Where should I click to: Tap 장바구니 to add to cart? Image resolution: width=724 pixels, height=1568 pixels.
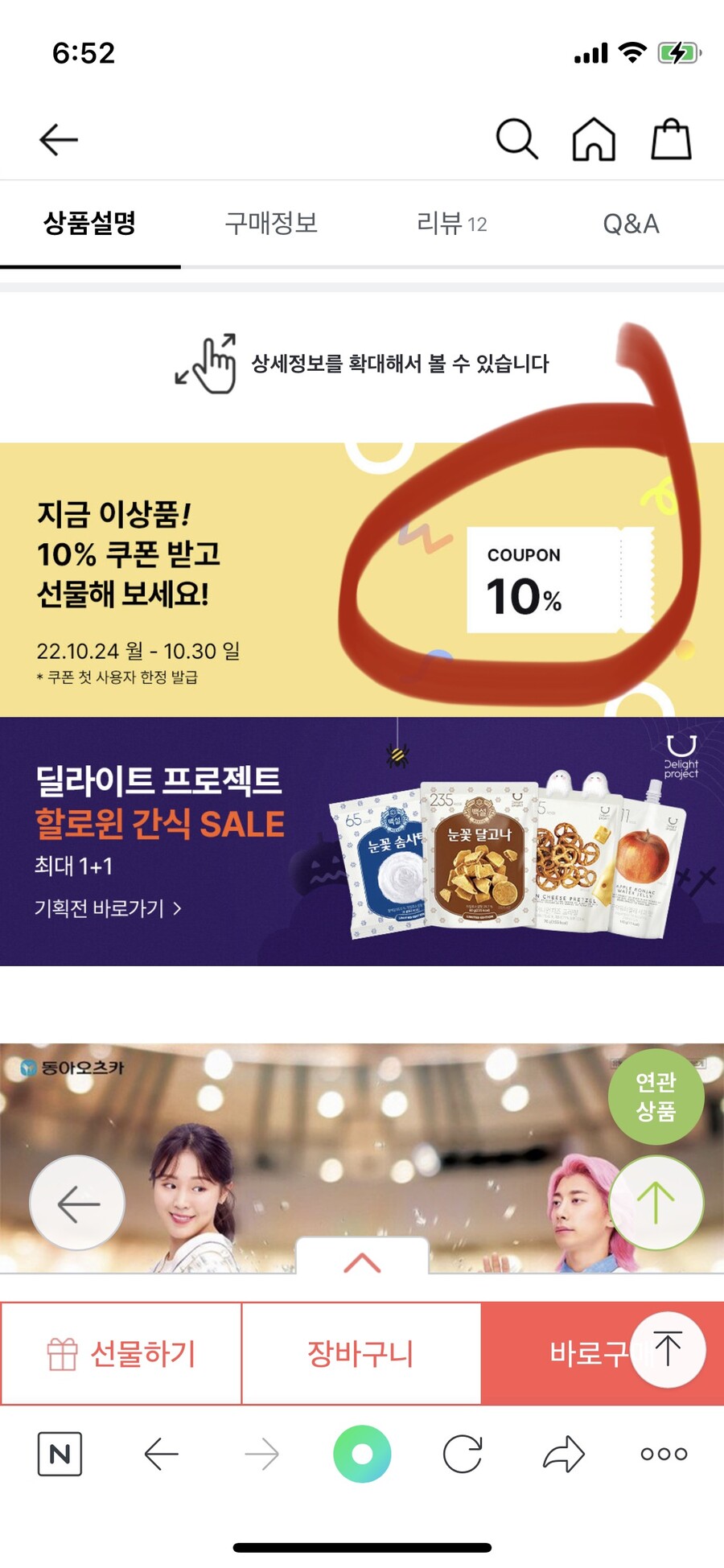coord(361,1352)
